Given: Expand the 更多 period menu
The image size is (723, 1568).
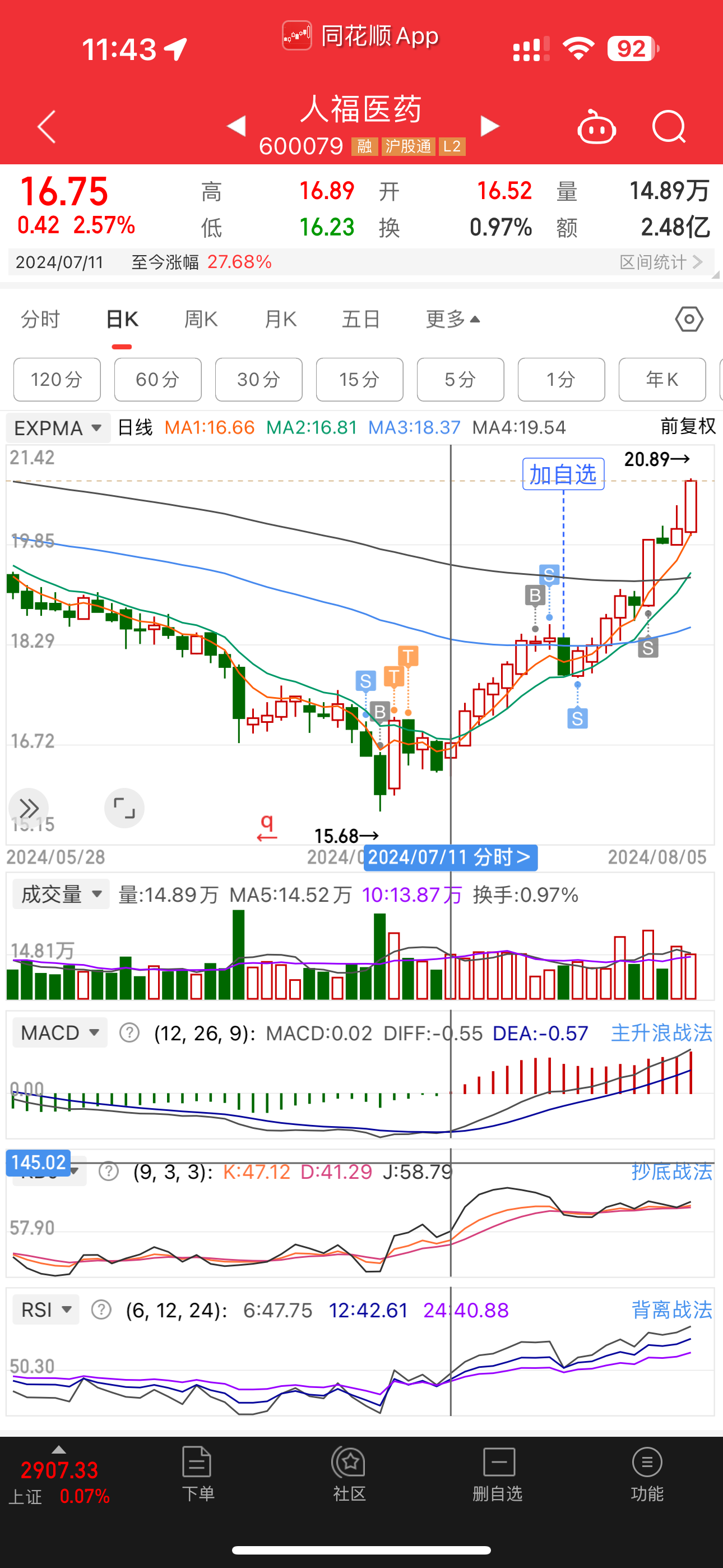Looking at the screenshot, I should [x=452, y=319].
